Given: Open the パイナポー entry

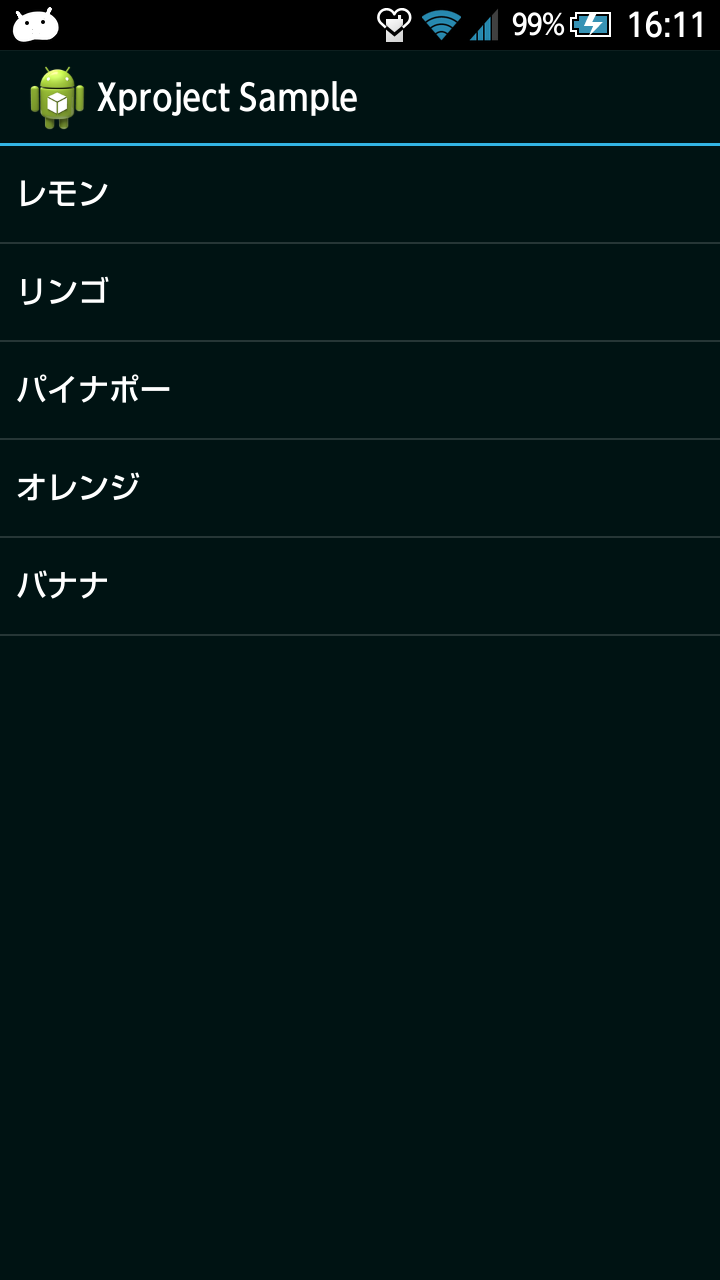Looking at the screenshot, I should (x=360, y=390).
